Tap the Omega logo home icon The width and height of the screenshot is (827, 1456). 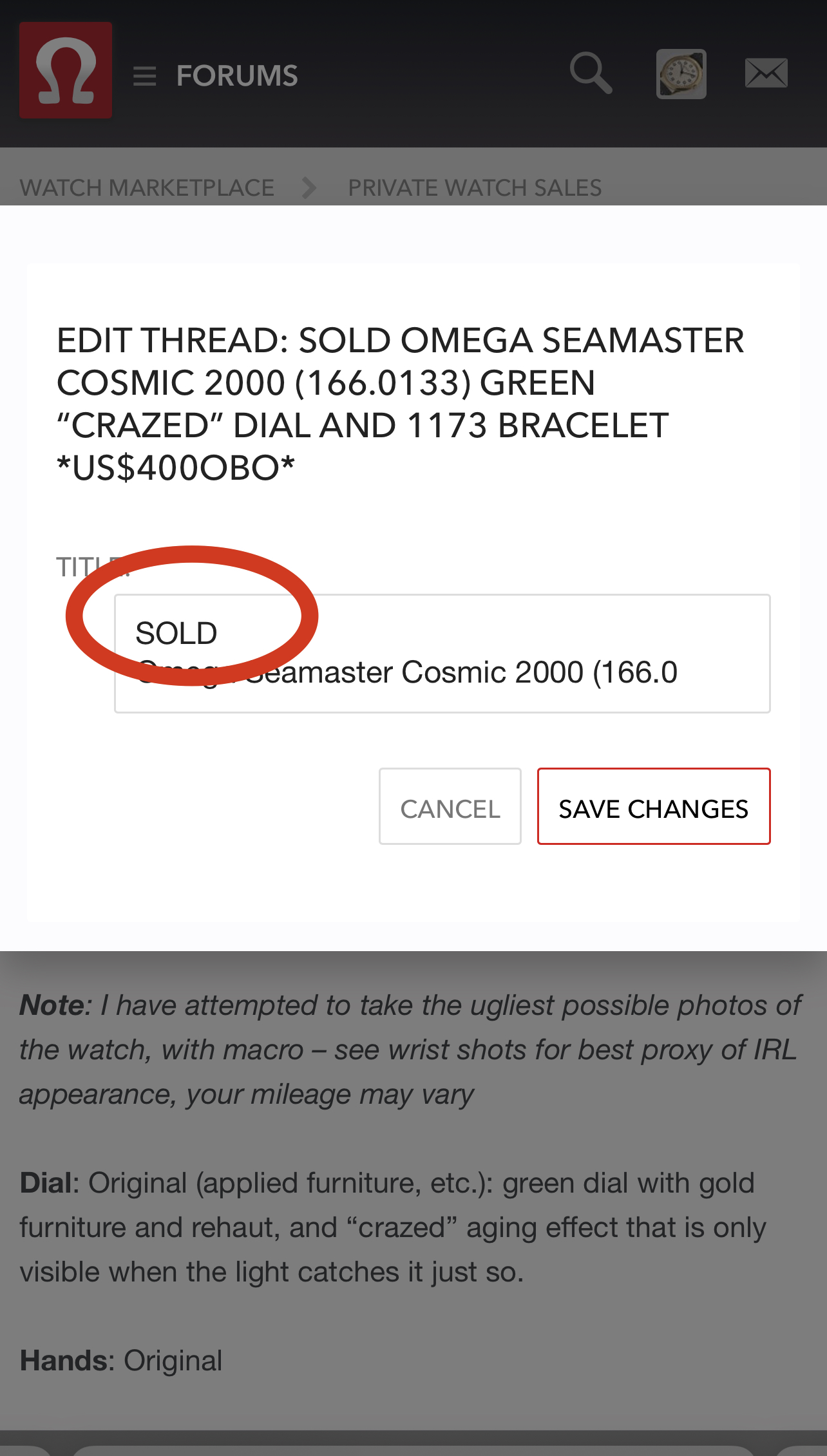[x=66, y=70]
